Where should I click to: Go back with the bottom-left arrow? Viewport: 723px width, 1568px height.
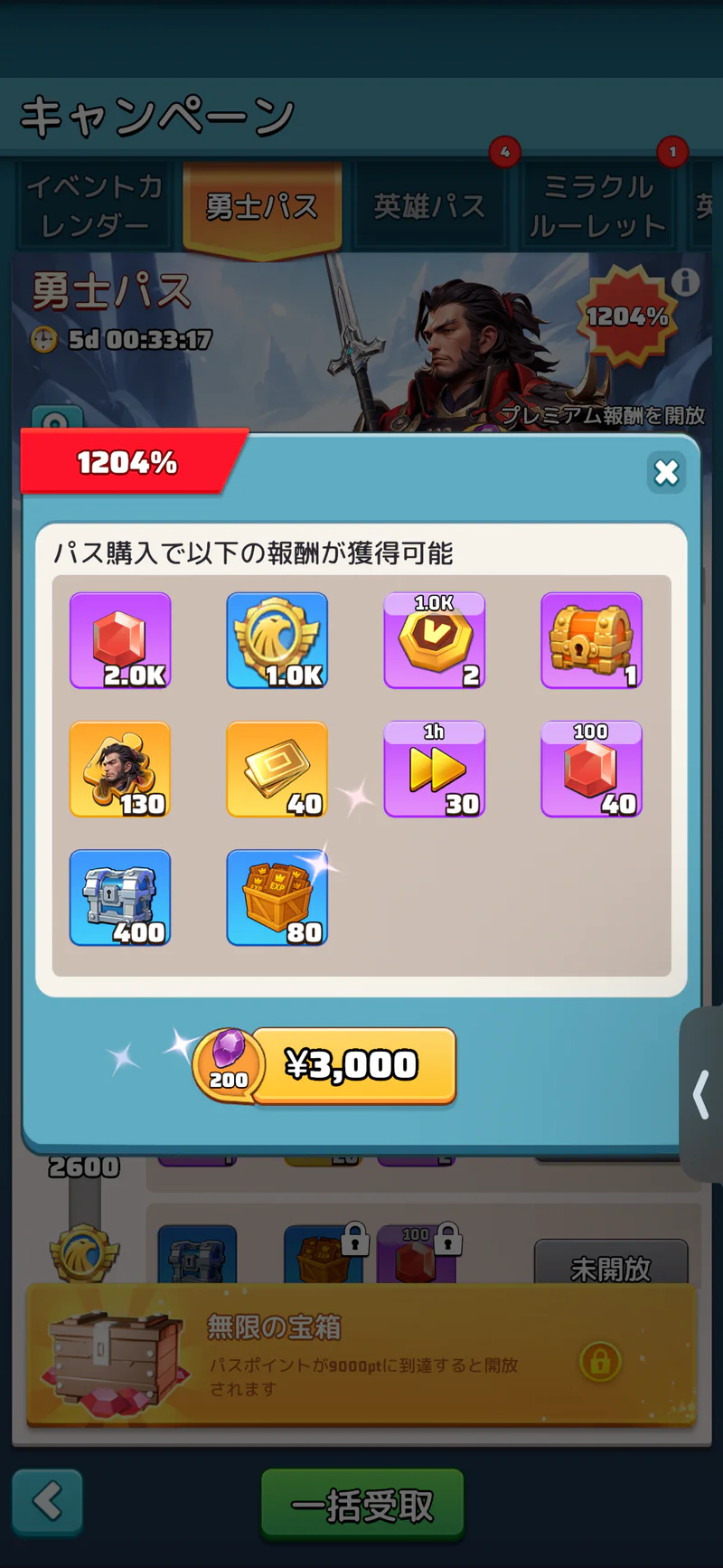pos(48,1503)
